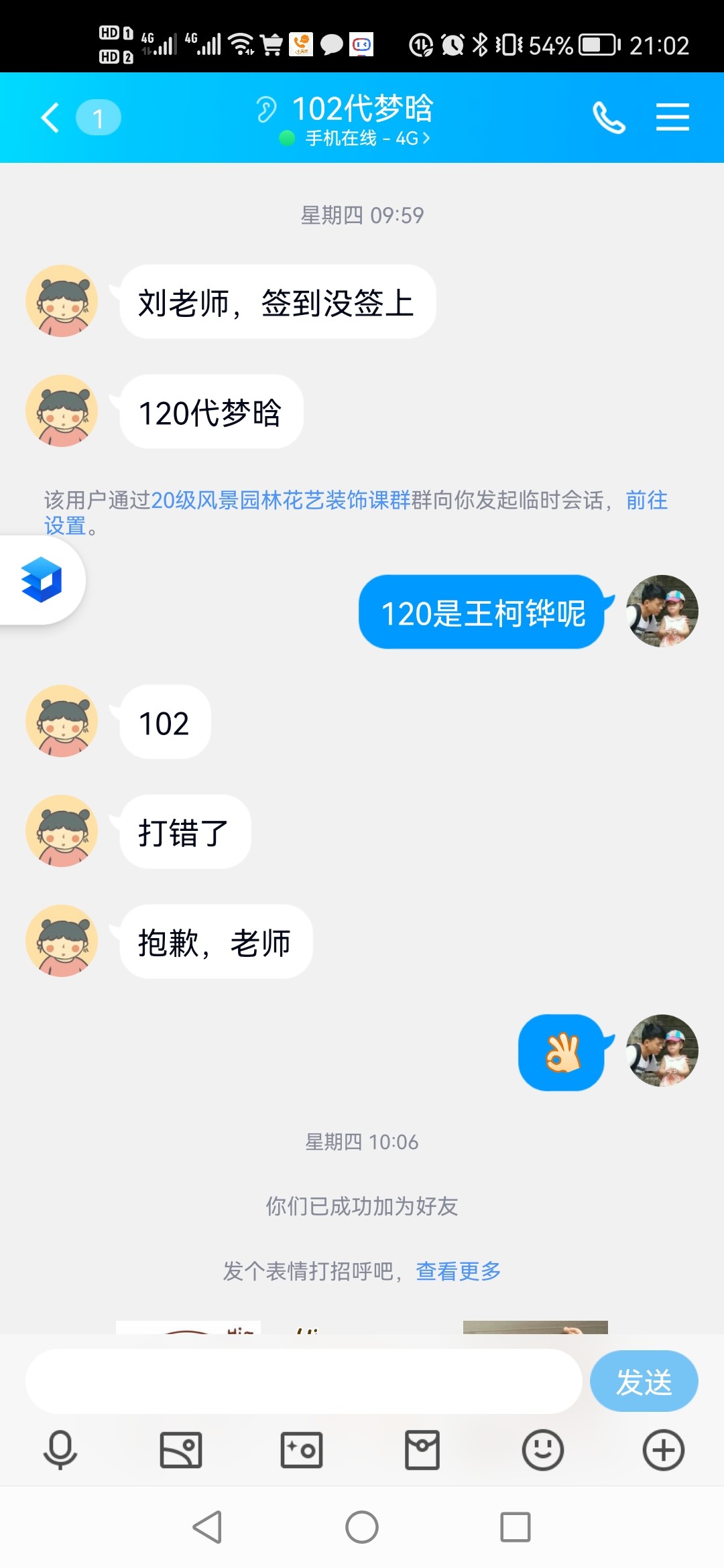Tap 查看更多 to view more stickers

coord(459,1271)
